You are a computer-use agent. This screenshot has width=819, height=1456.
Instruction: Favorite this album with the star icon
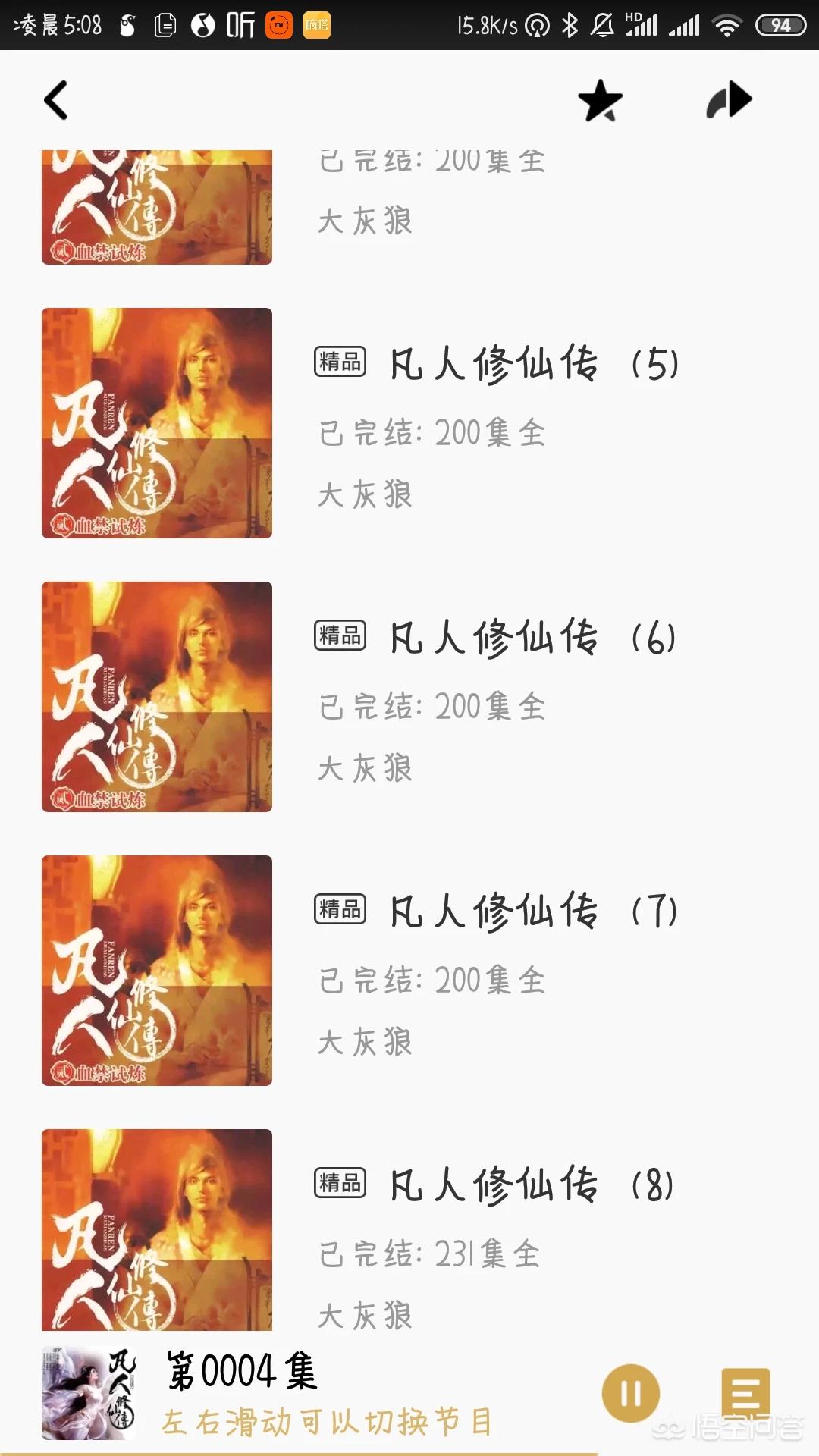(600, 100)
